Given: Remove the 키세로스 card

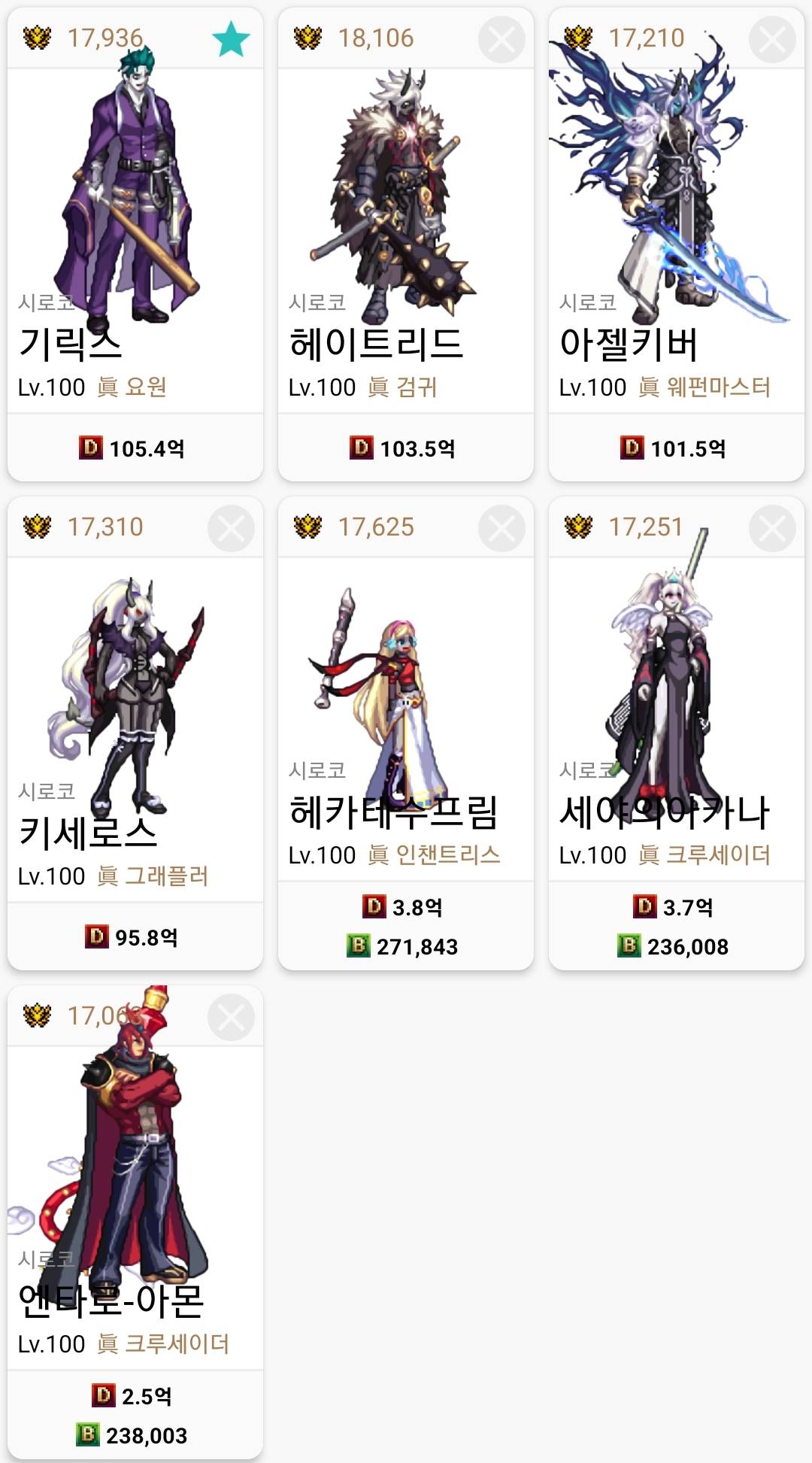Looking at the screenshot, I should (x=231, y=529).
